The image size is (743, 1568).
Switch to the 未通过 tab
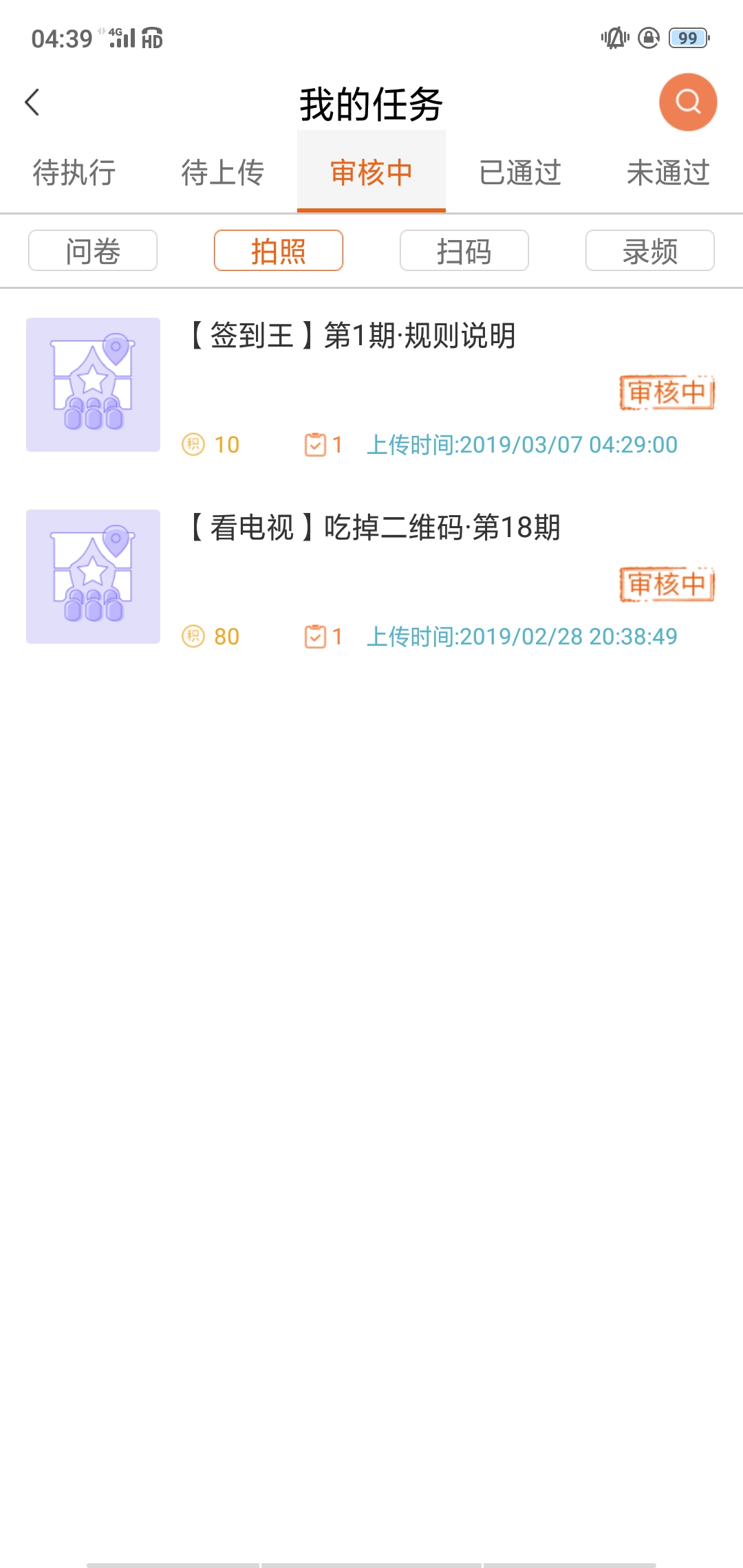668,173
